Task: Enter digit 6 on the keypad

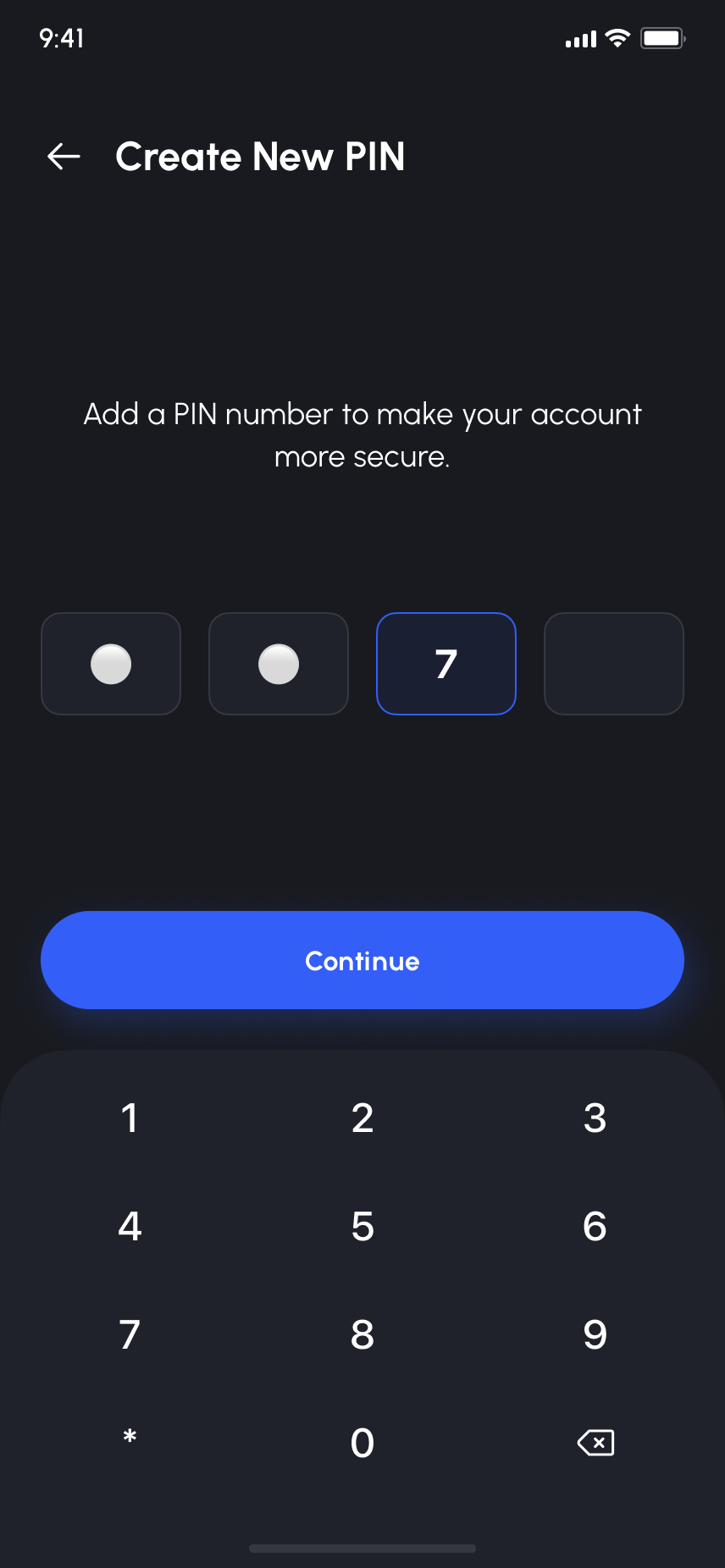Action: (x=595, y=1226)
